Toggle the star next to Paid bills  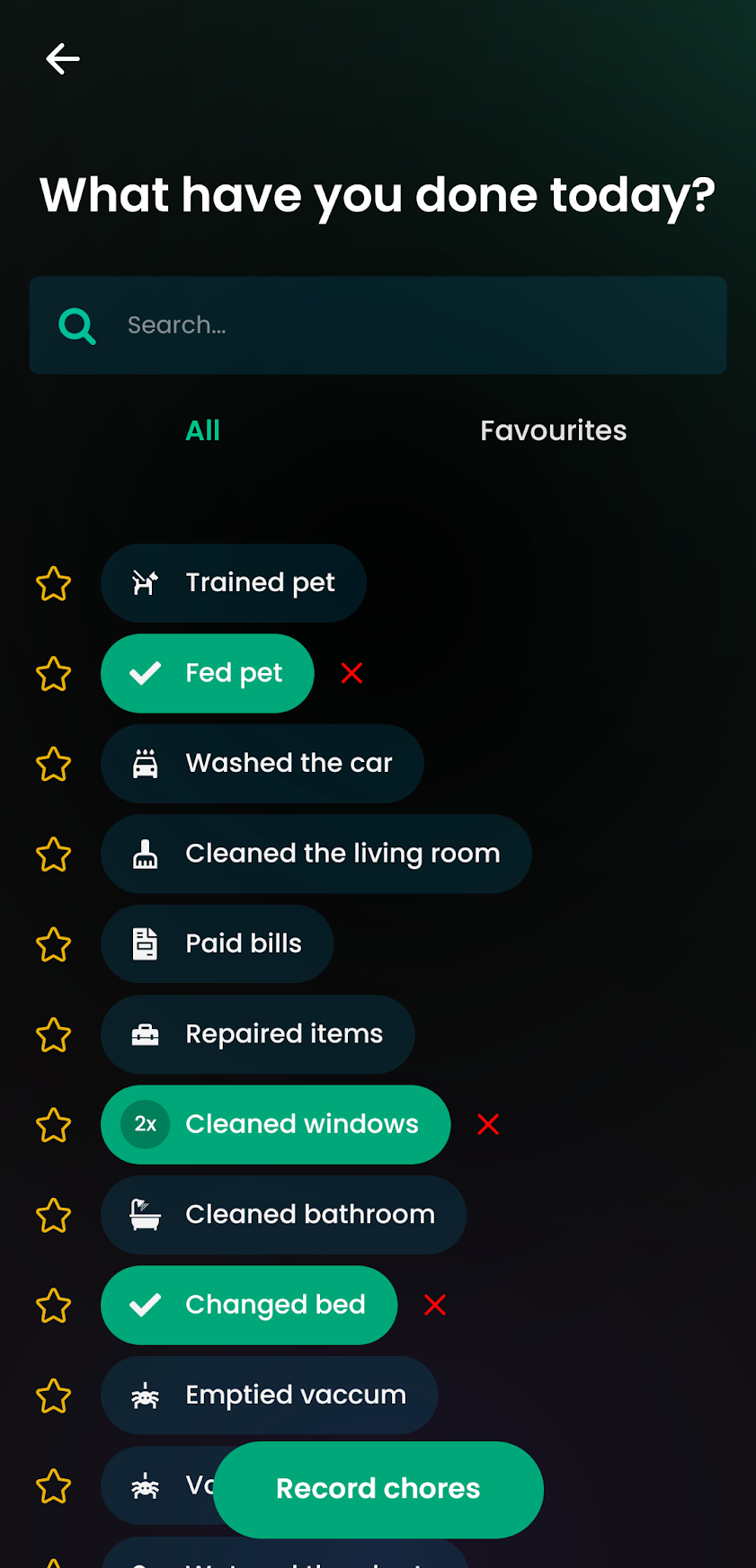(53, 945)
